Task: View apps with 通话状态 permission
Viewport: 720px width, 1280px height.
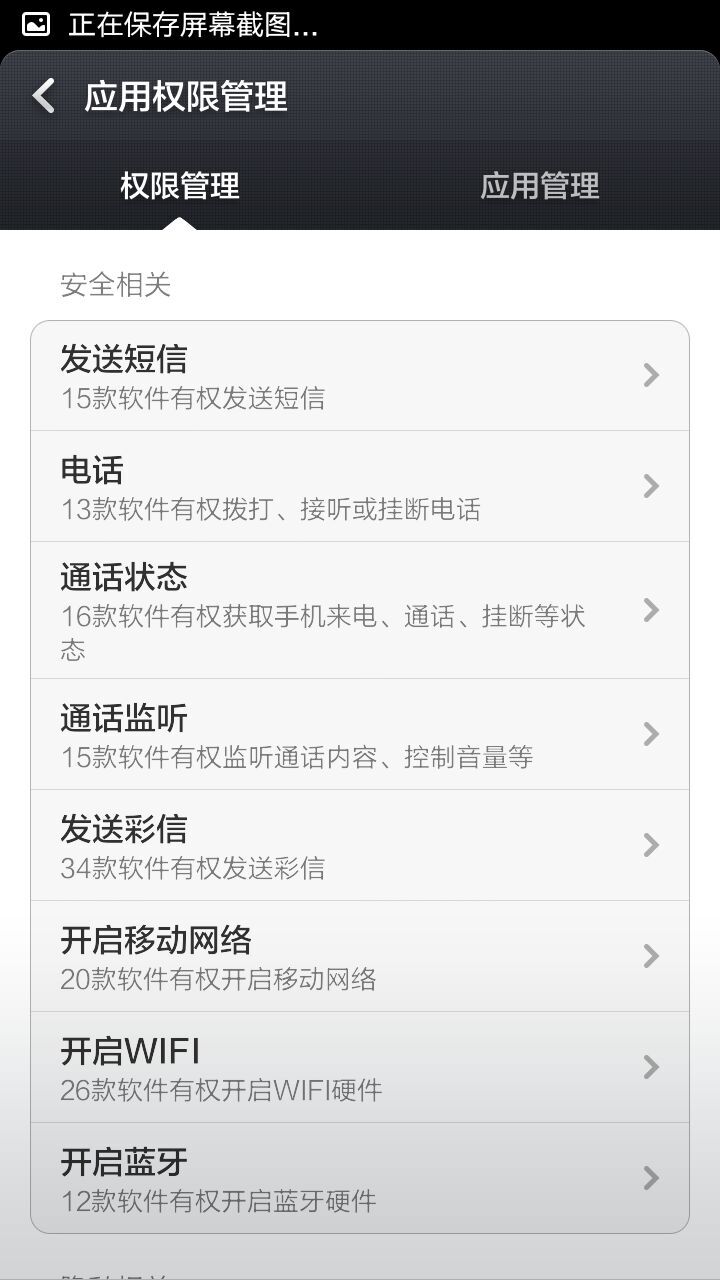Action: [360, 610]
